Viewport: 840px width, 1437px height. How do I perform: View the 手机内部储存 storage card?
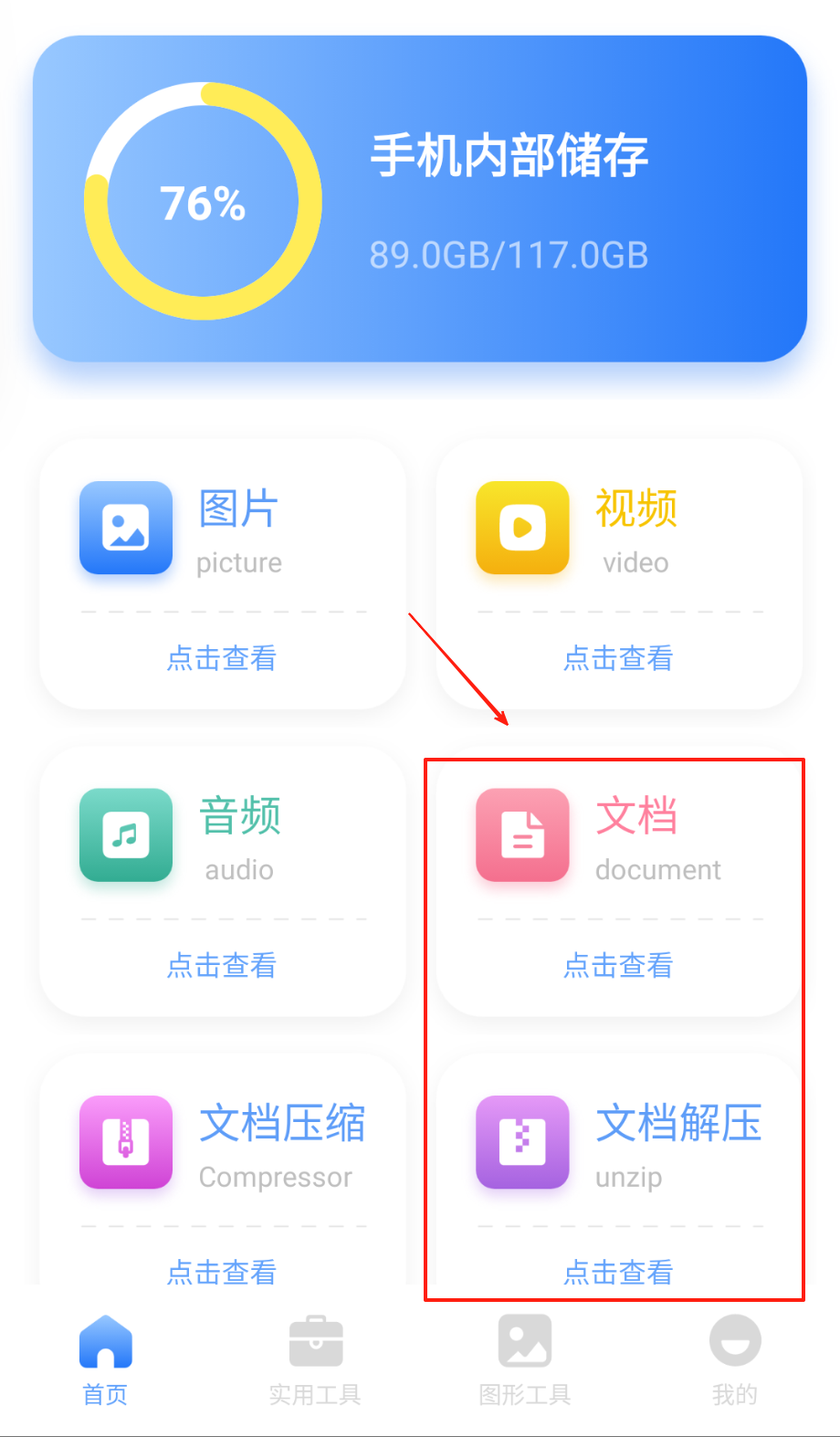coord(420,199)
